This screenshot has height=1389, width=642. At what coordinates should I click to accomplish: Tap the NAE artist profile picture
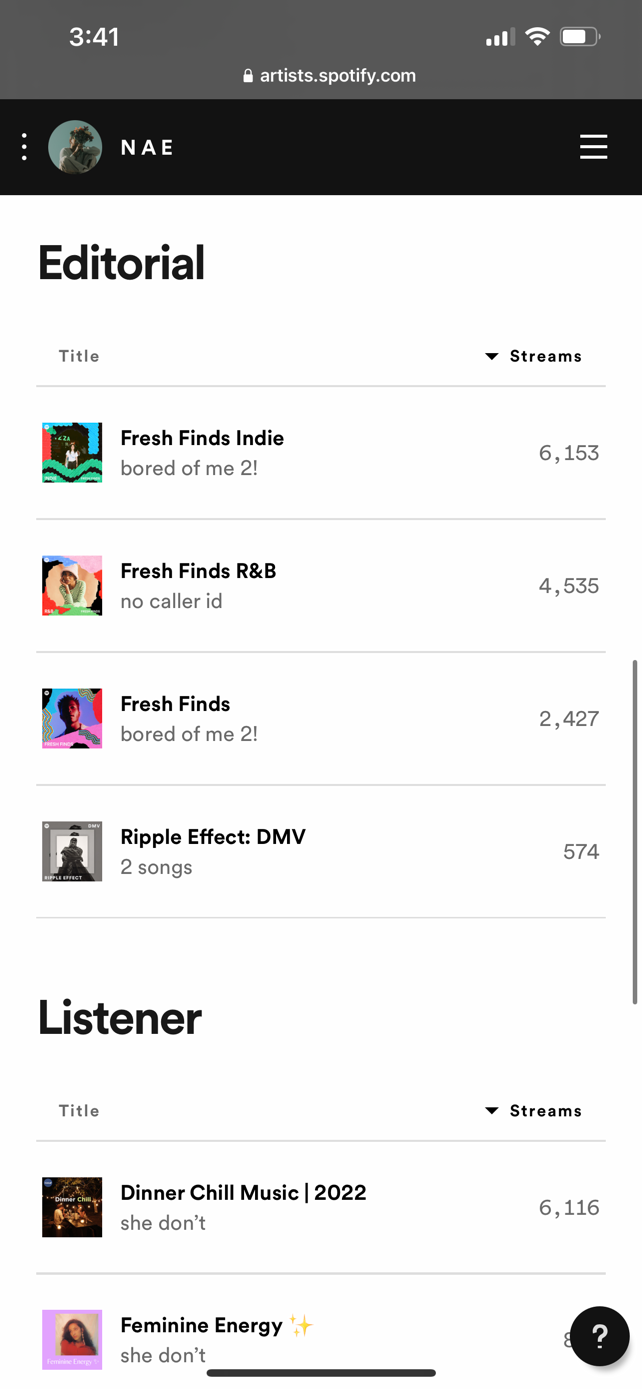click(75, 147)
